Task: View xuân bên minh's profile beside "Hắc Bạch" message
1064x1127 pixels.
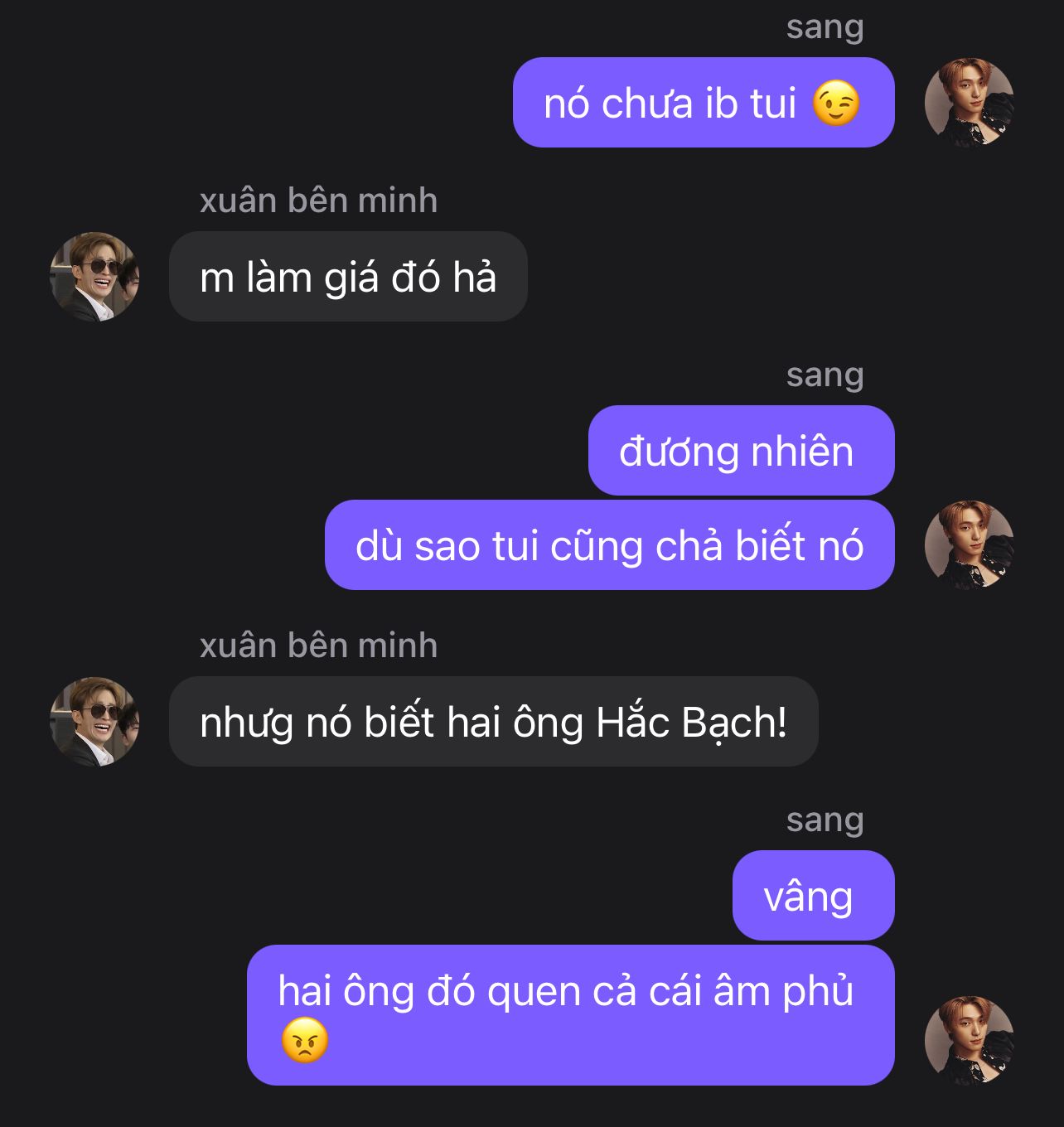Action: pyautogui.click(x=94, y=722)
